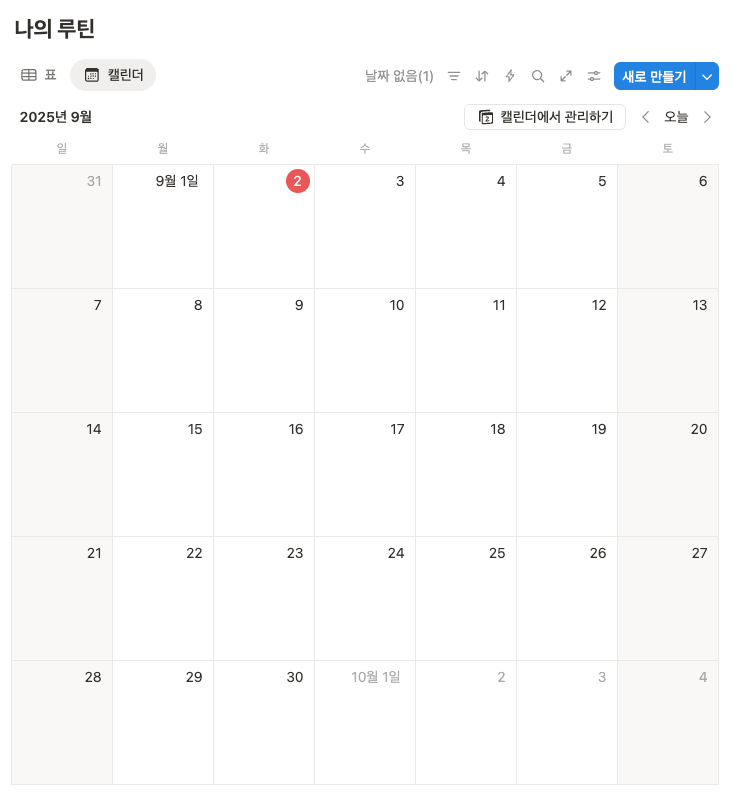Go to next month with right chevron
Screen dimensions: 737x807
click(707, 117)
